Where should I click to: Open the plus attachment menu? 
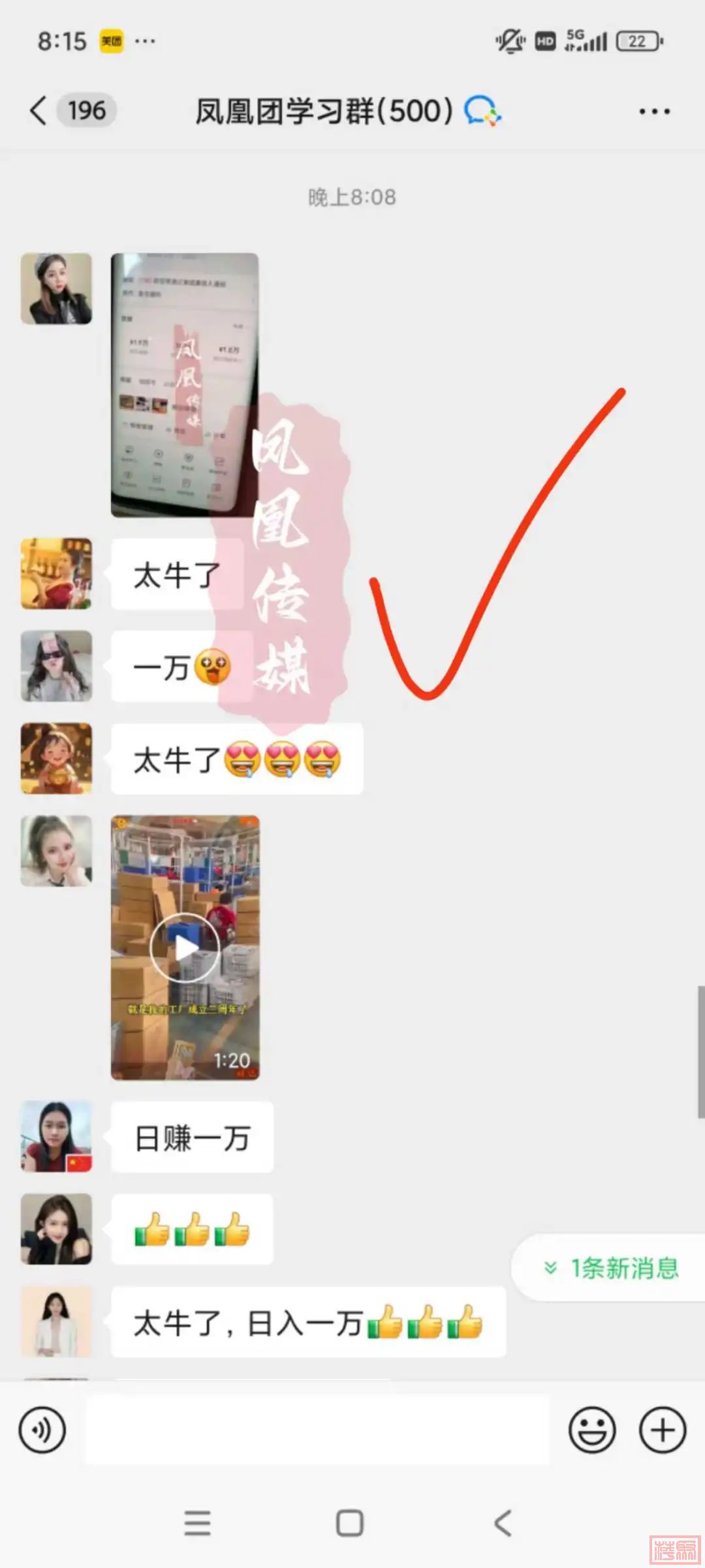(662, 1430)
